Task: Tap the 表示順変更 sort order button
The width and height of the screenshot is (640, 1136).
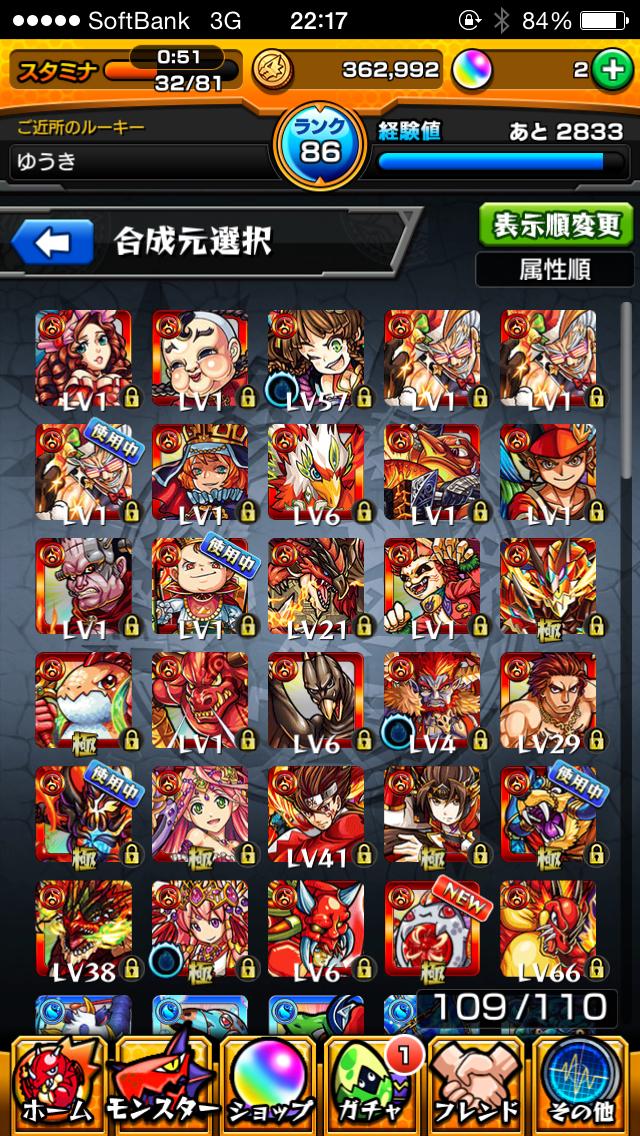Action: [x=555, y=224]
